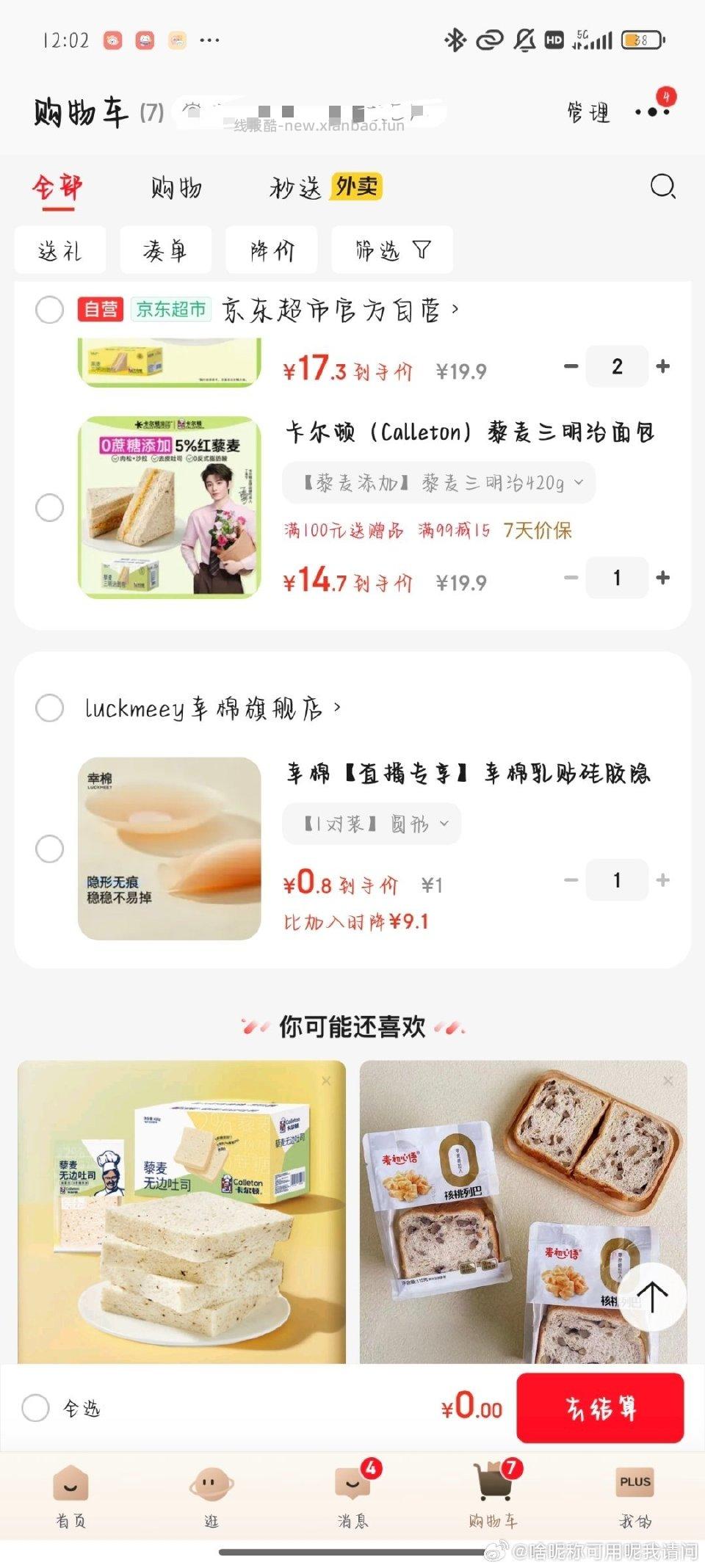The image size is (705, 1568).
Task: Enter the luckmeey幸棉旗舰店 store page
Action: point(211,707)
